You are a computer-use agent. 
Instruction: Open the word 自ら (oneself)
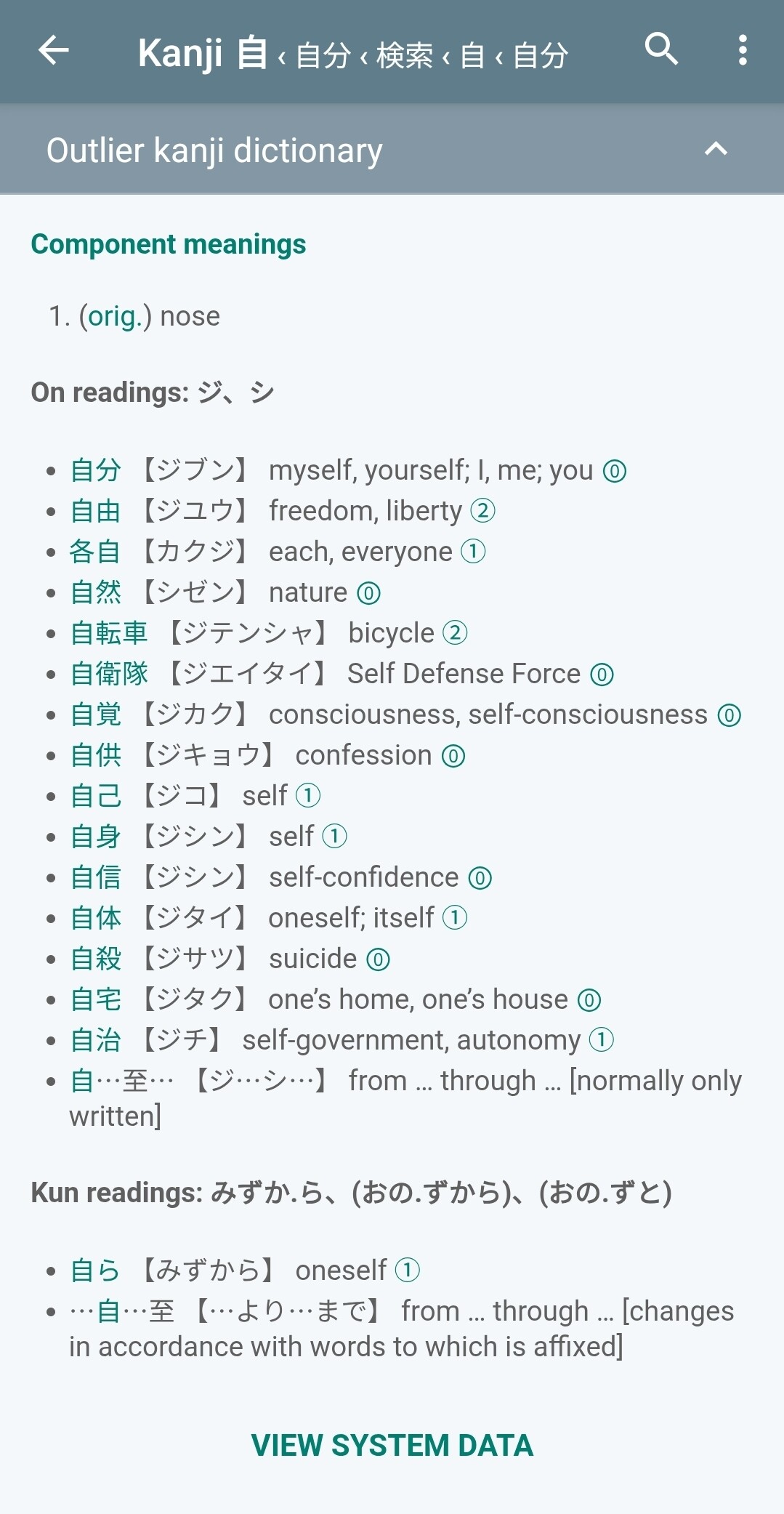tap(95, 1271)
